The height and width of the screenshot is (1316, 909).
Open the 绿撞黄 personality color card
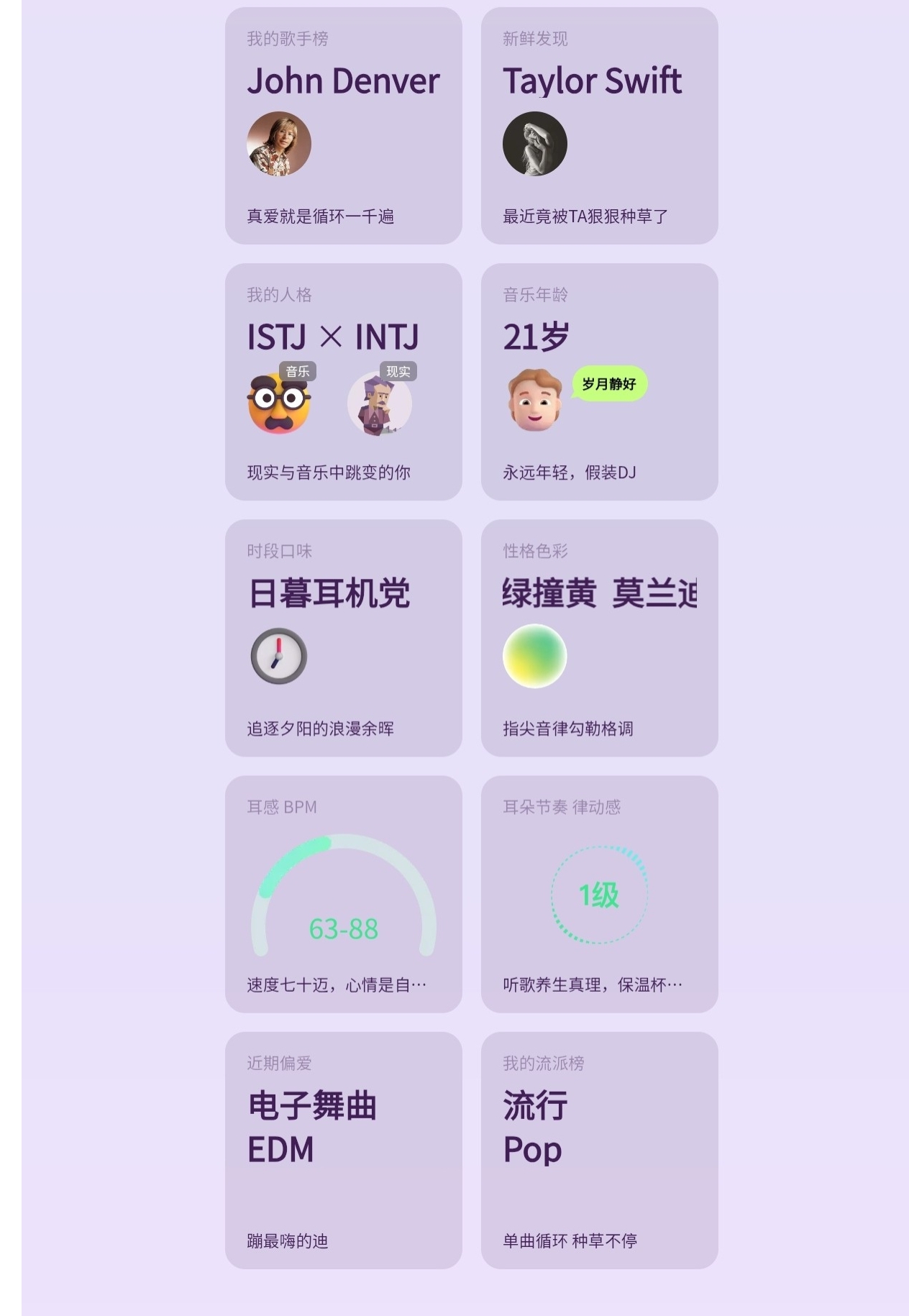(599, 638)
